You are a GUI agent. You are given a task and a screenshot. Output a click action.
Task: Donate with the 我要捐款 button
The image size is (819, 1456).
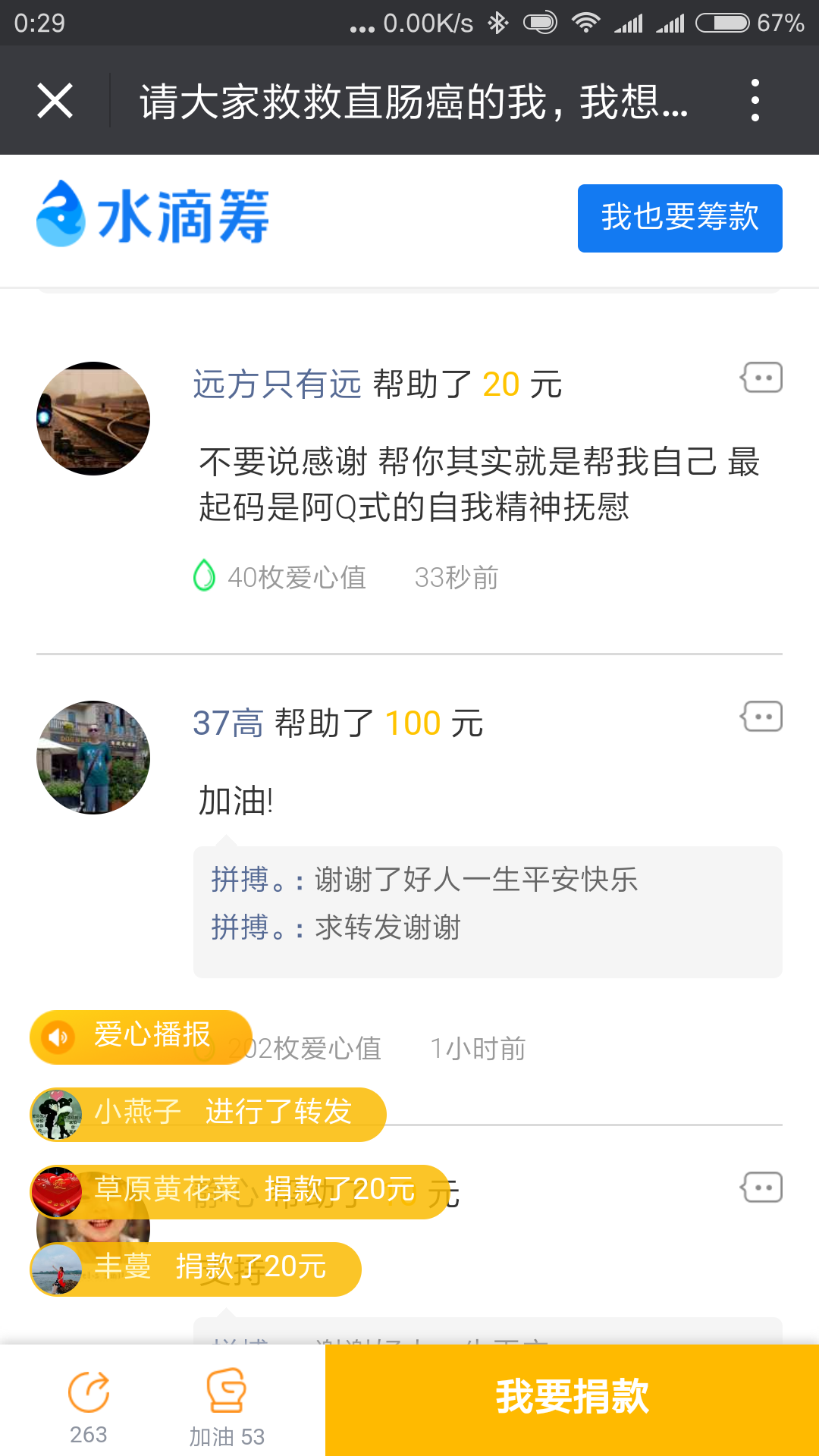[572, 1400]
